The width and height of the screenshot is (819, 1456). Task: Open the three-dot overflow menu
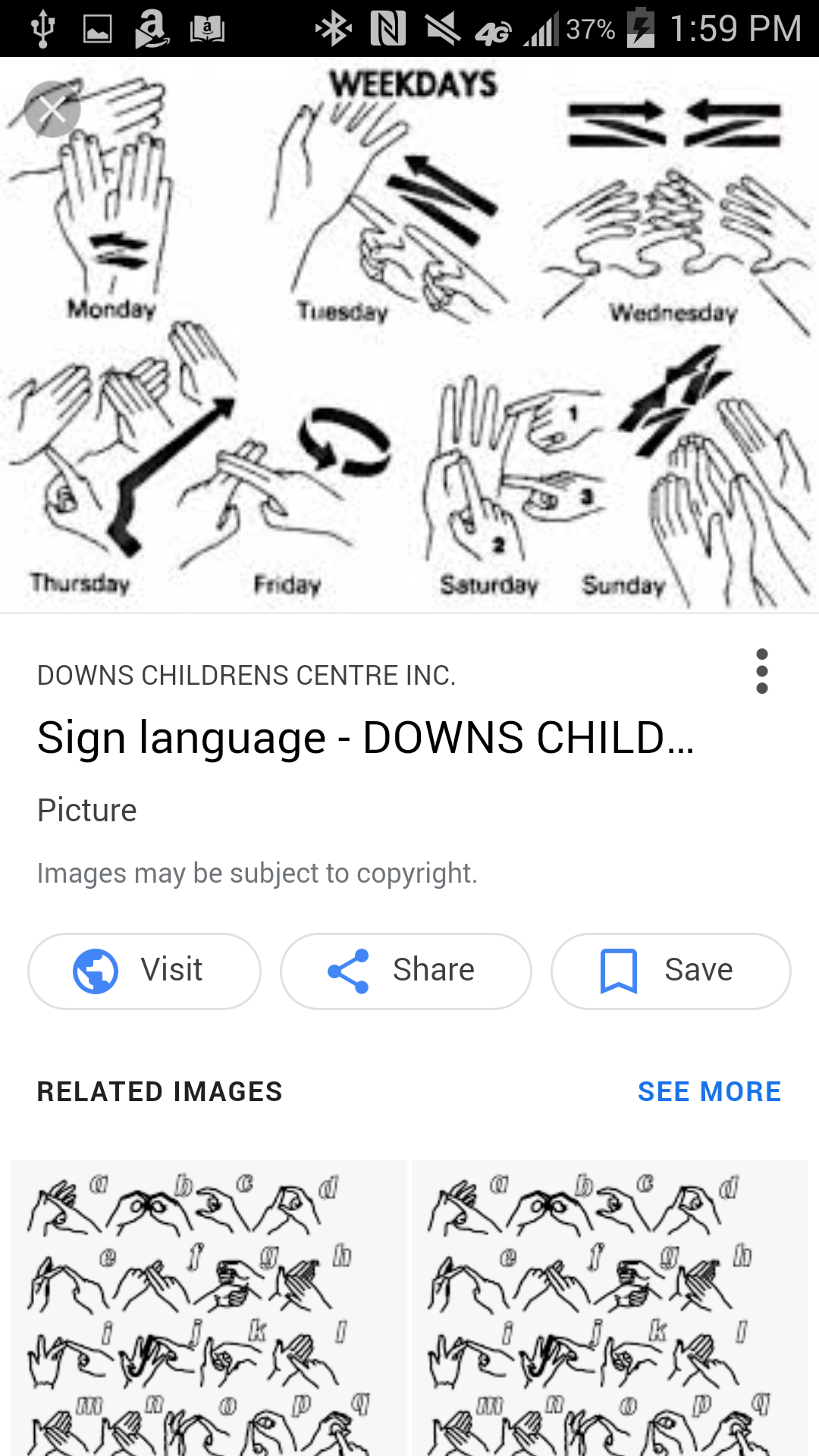point(761,671)
